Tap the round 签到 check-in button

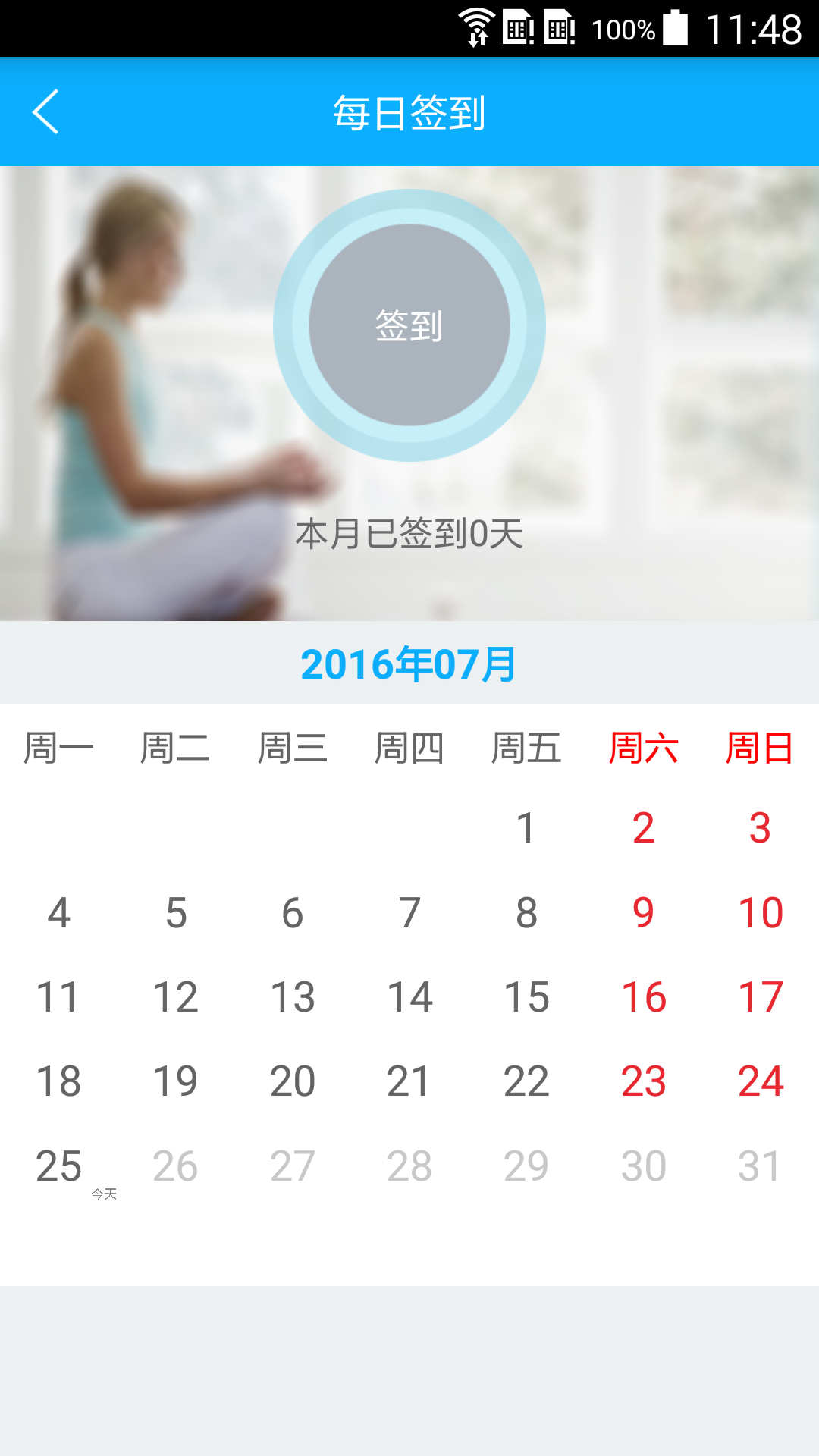(409, 325)
